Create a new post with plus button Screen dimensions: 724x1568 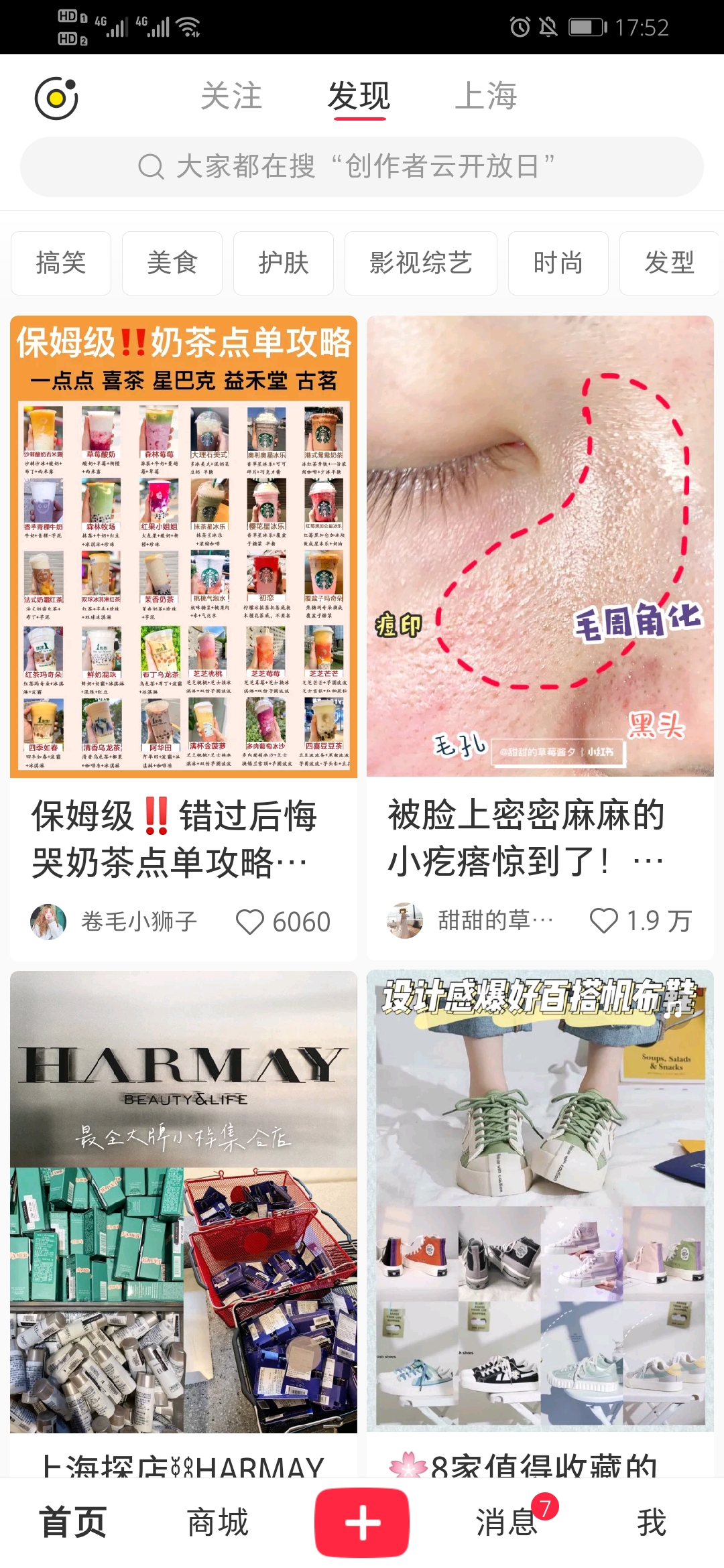coord(362,1522)
